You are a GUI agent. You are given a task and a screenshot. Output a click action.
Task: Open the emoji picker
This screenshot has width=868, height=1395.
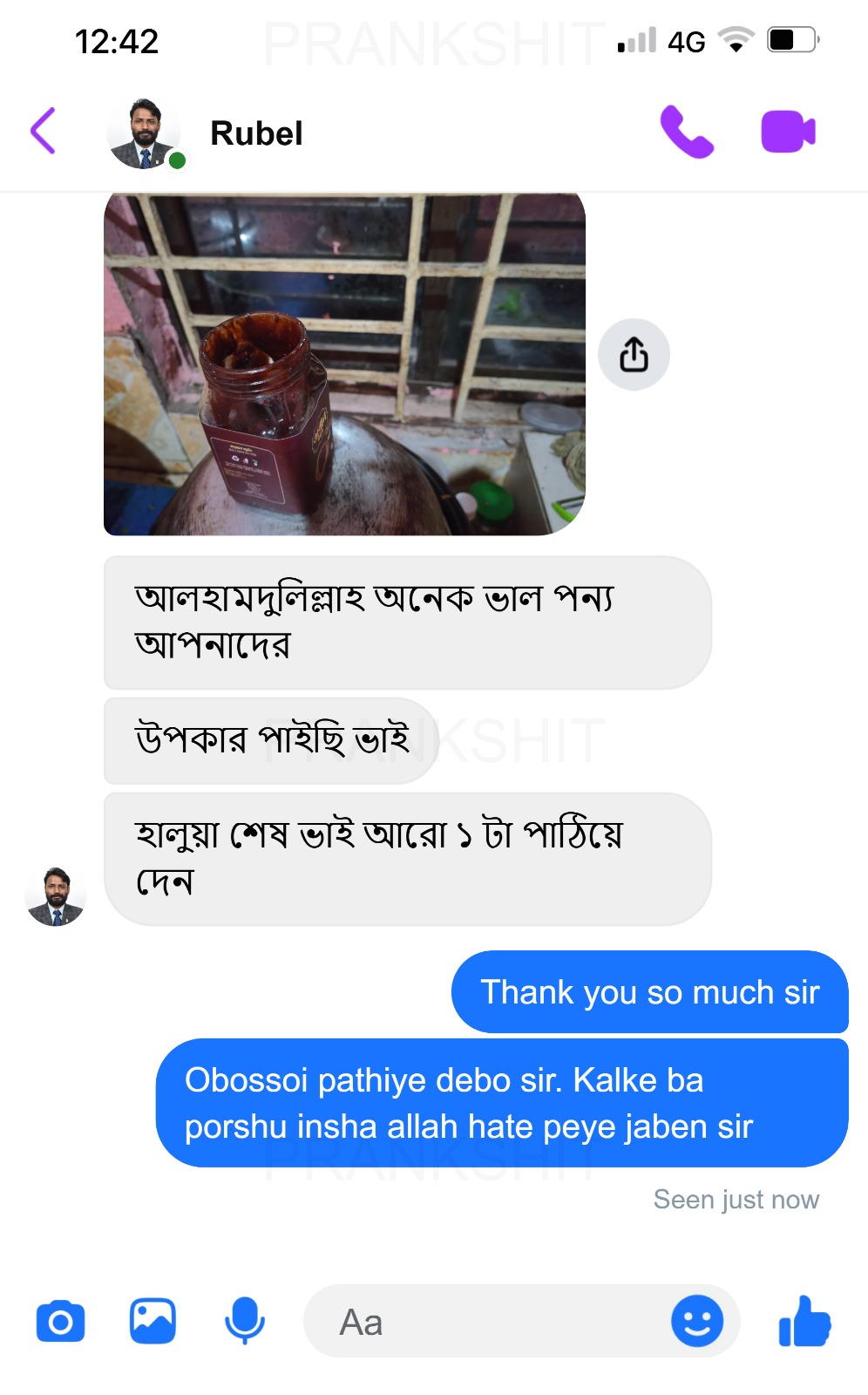pyautogui.click(x=696, y=1322)
